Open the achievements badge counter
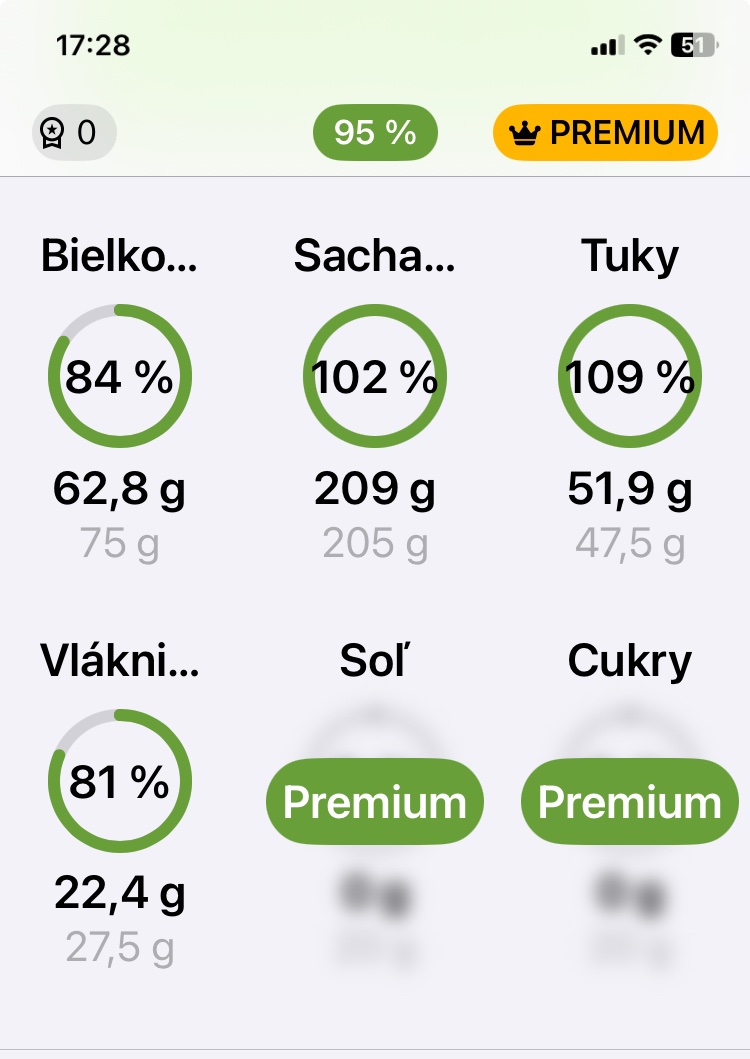Viewport: 750px width, 1059px height. tap(73, 132)
